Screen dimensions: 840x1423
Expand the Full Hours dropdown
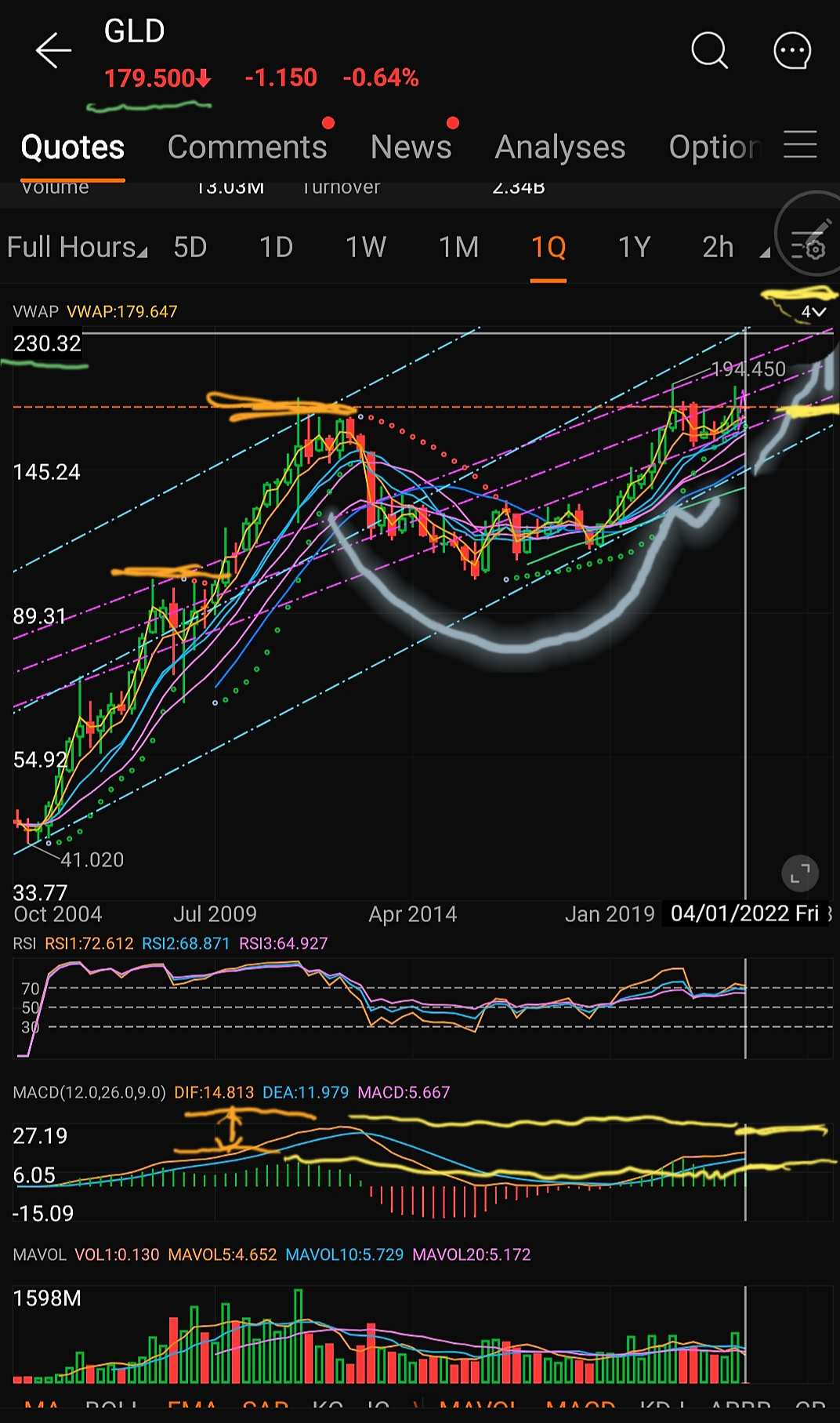click(77, 248)
